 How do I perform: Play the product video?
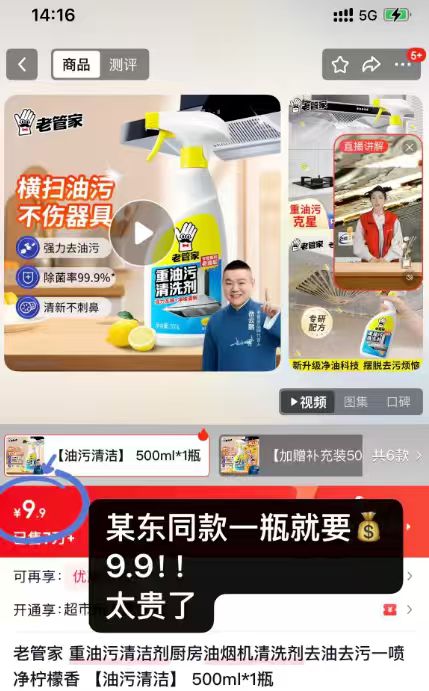pos(142,233)
